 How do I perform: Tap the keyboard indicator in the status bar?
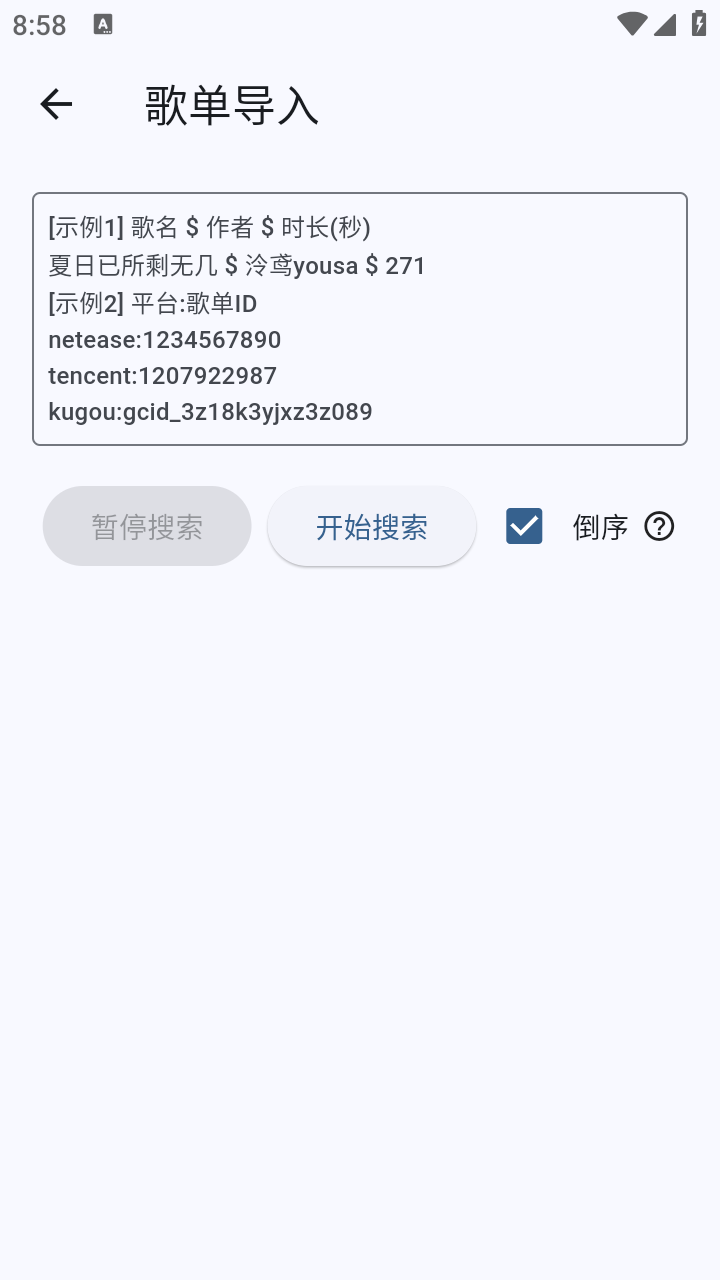click(103, 25)
